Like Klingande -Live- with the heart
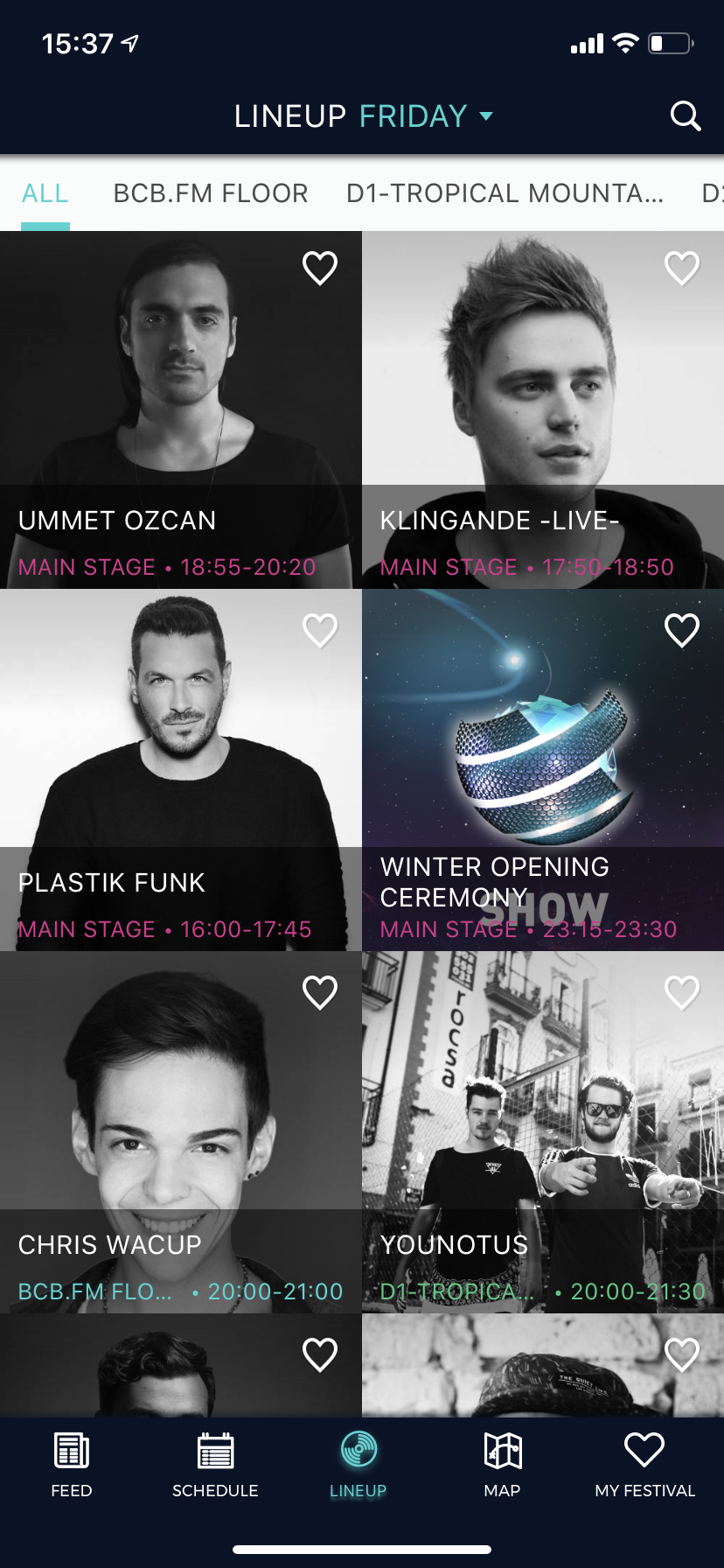Screen dimensions: 724x1568 [x=682, y=268]
